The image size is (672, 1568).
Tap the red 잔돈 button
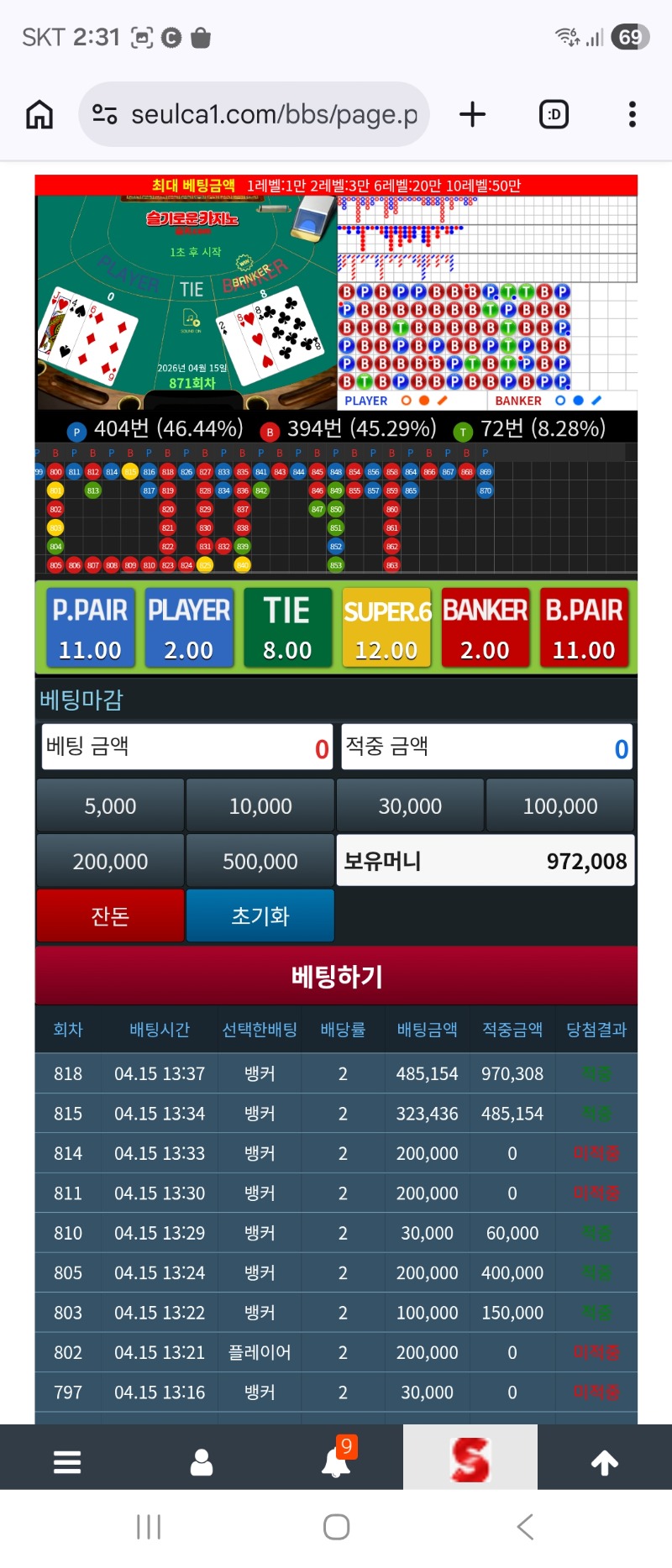coord(110,915)
